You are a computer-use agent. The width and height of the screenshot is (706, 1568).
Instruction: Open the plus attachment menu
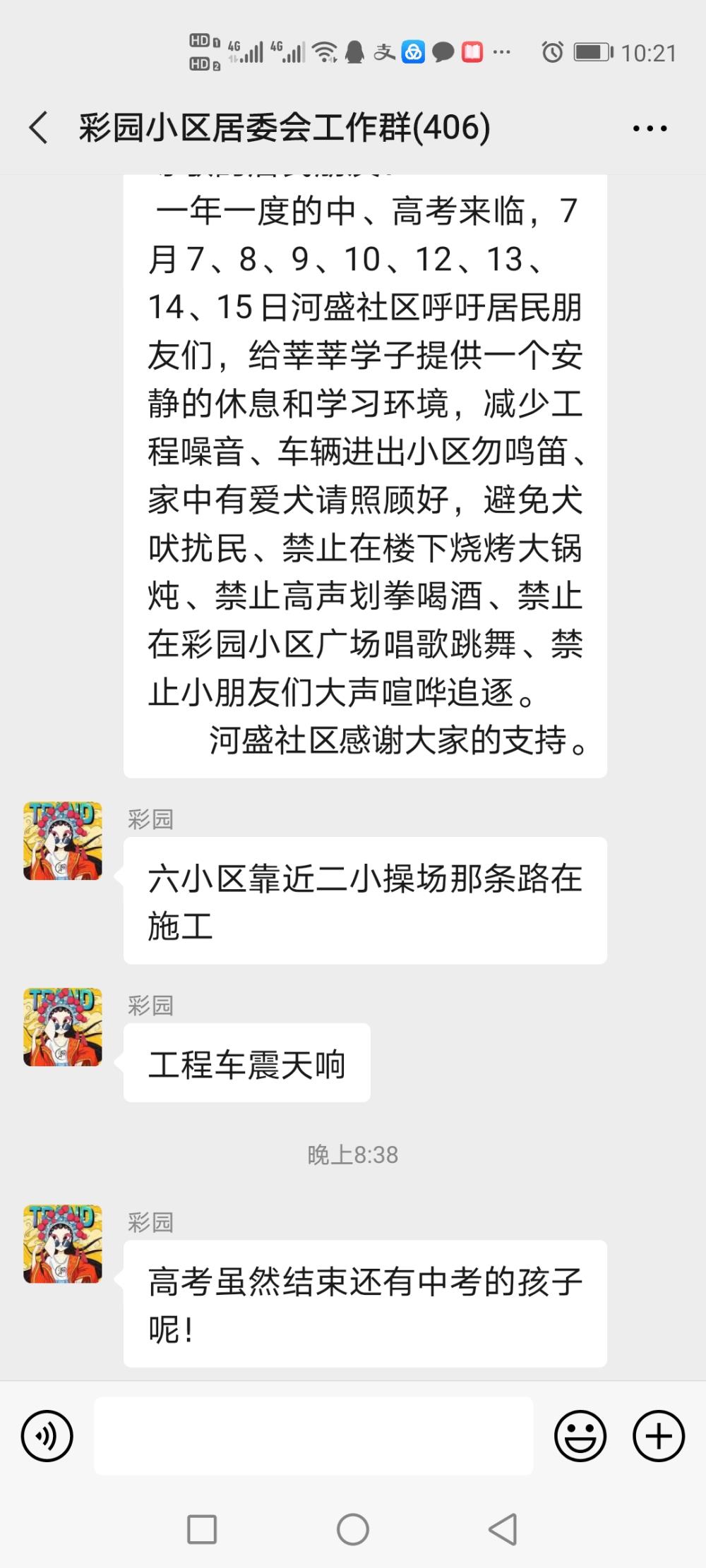tap(659, 1435)
